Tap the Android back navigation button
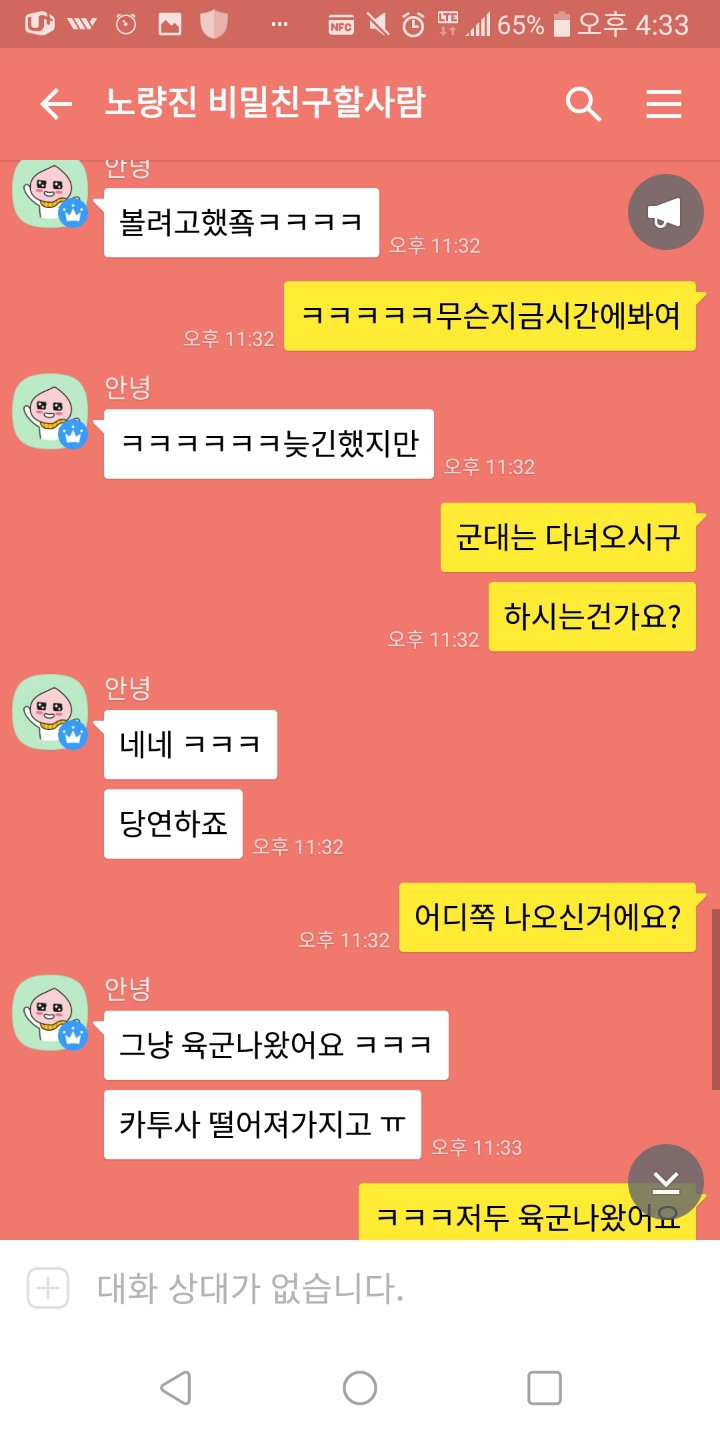The height and width of the screenshot is (1440, 720). pyautogui.click(x=177, y=1388)
